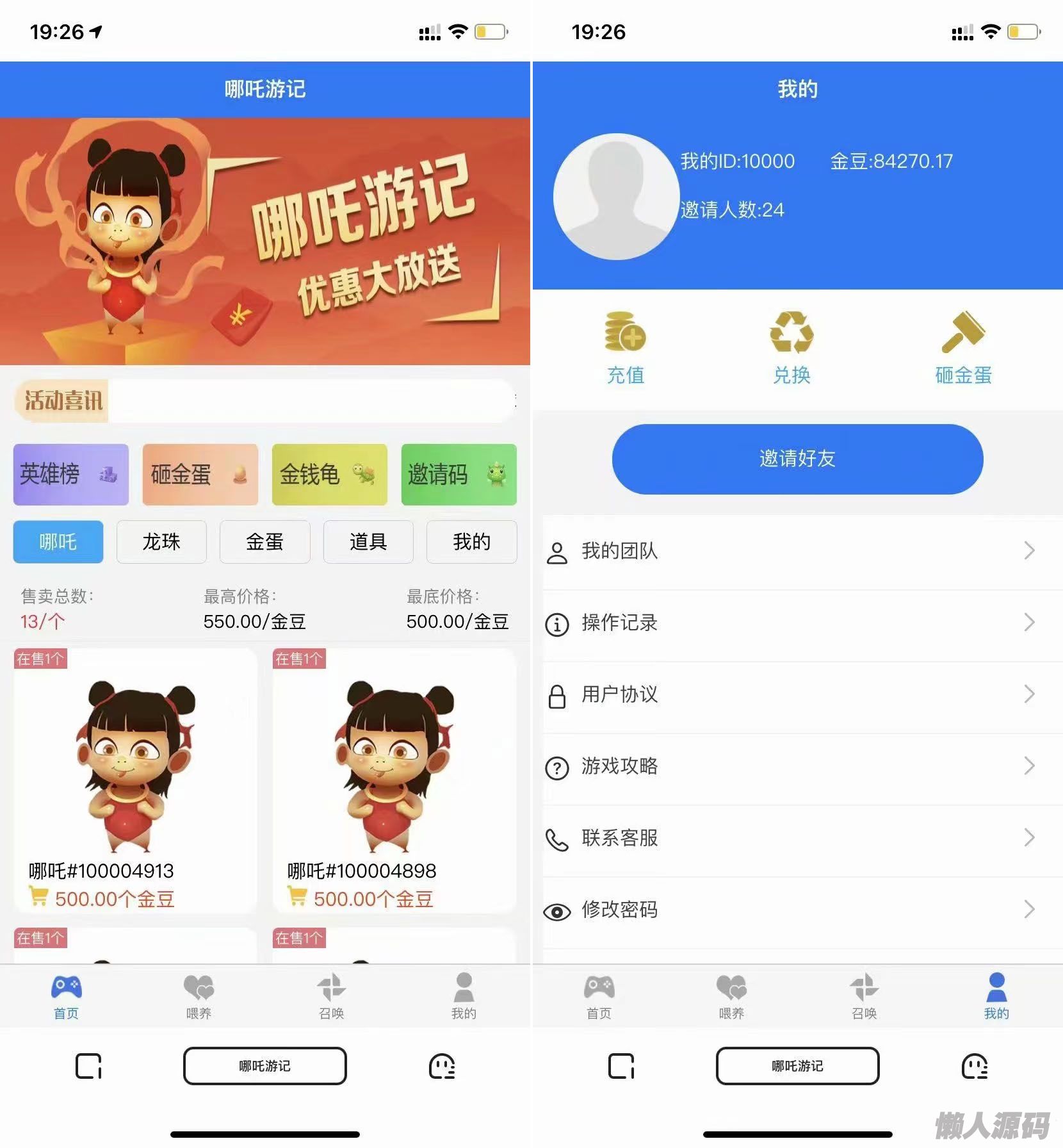This screenshot has width=1063, height=1148.
Task: Open the 金钱龟 shortcut
Action: point(329,475)
